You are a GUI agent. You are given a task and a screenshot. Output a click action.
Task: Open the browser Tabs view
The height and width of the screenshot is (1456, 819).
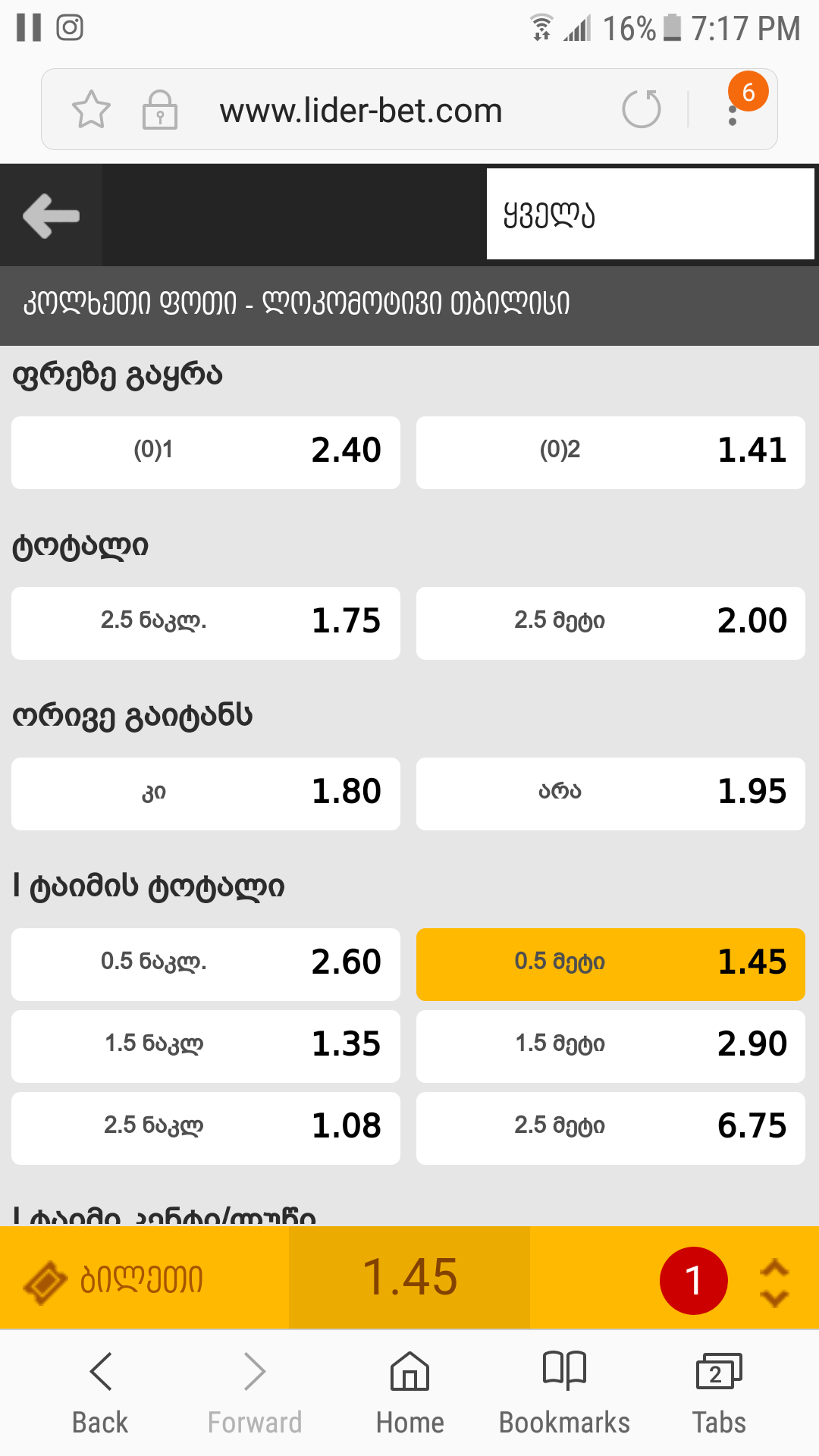(718, 1392)
